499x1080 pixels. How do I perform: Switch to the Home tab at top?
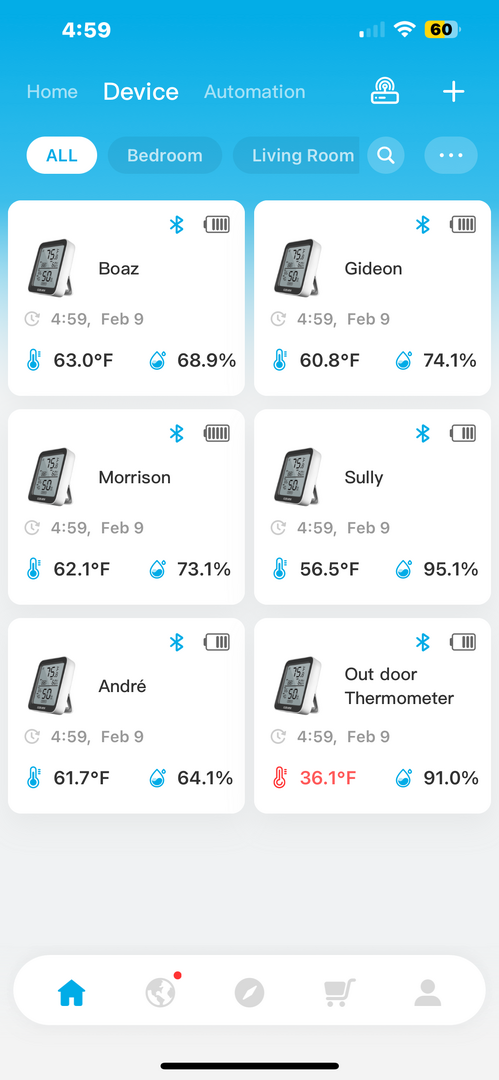coord(52,92)
